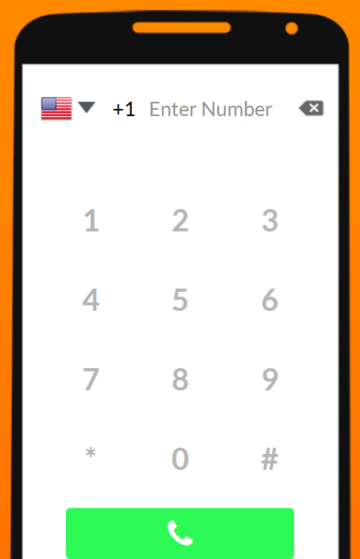Start the call with green button

coord(180,533)
